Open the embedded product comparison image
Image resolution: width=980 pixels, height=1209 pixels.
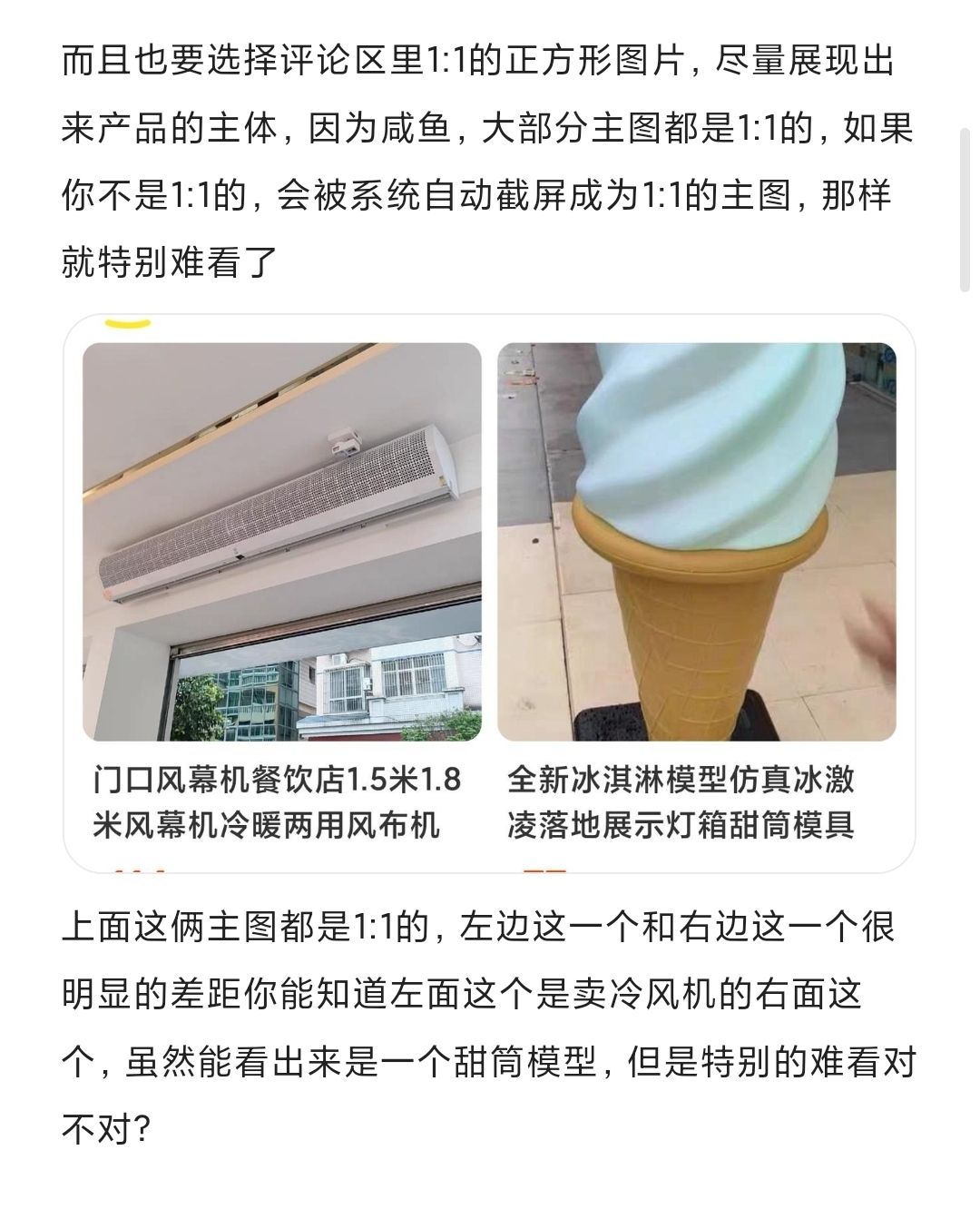489,594
